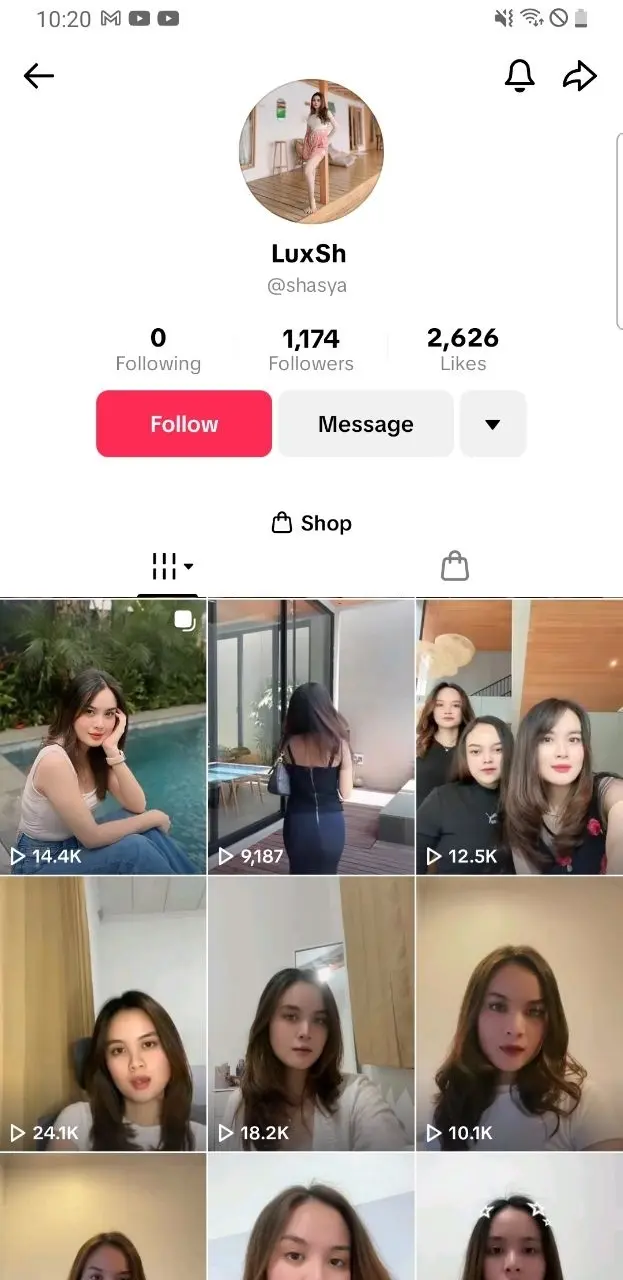Expand the dropdown arrow next to Message
This screenshot has height=1280, width=623.
(492, 424)
